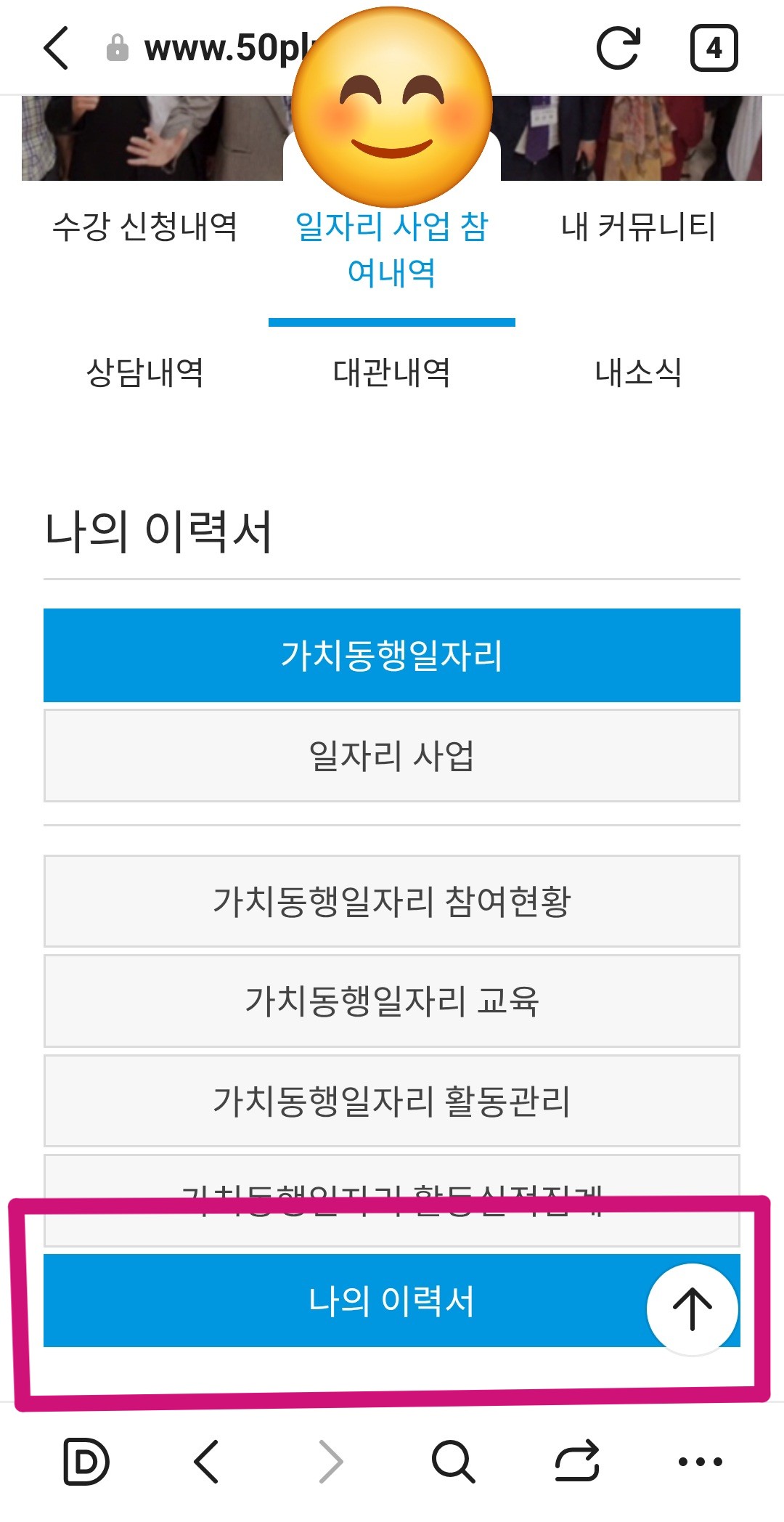Open the 내 커뮤니티 tab
The width and height of the screenshot is (784, 1522).
click(x=638, y=227)
